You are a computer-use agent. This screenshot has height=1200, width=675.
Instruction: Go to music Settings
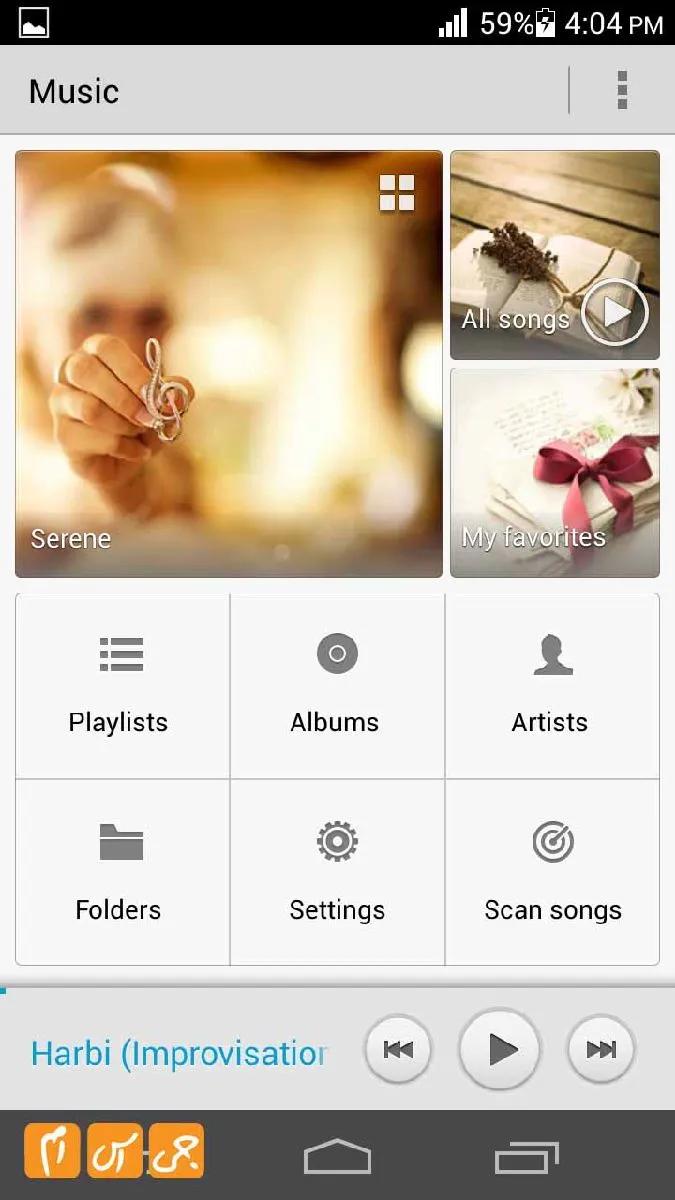[337, 872]
